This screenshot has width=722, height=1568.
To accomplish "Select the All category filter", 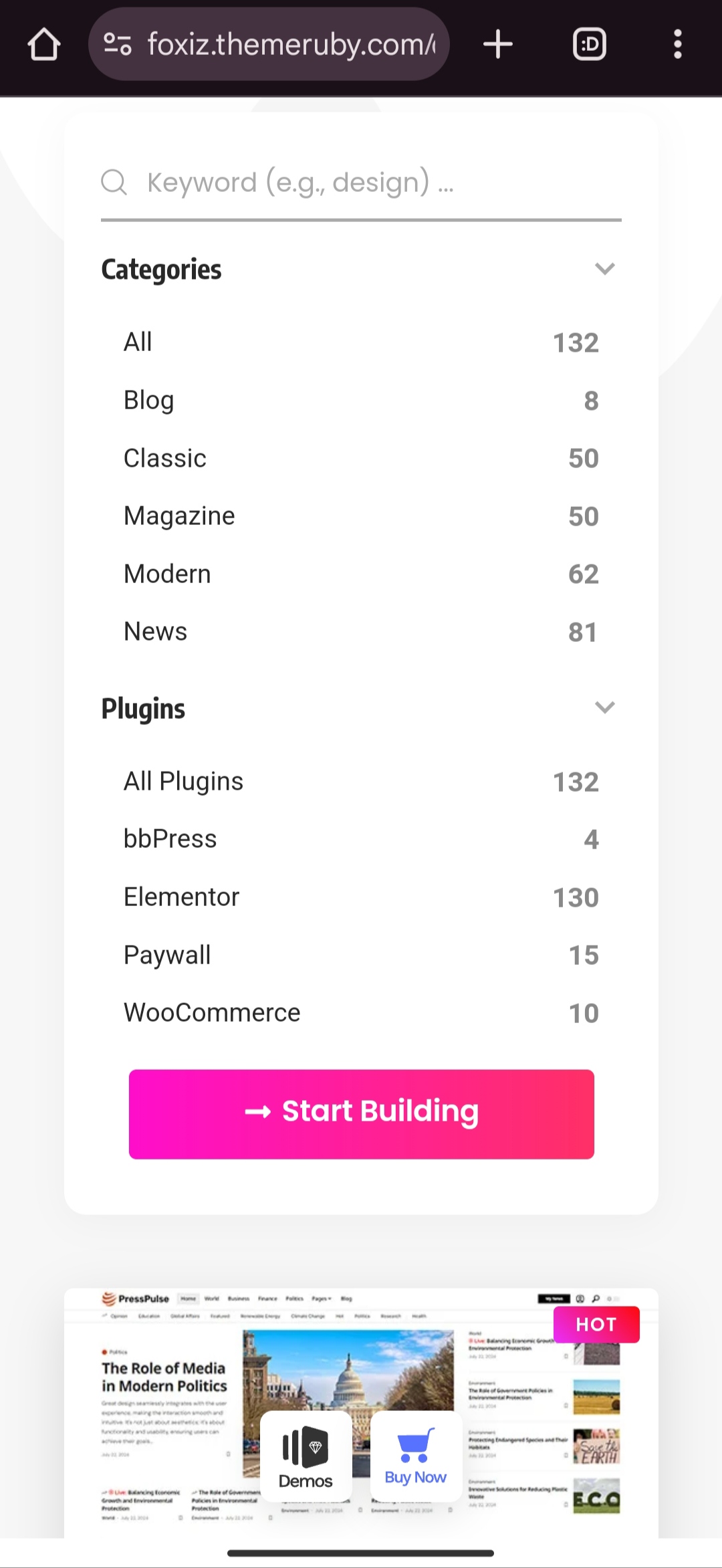I will [361, 342].
